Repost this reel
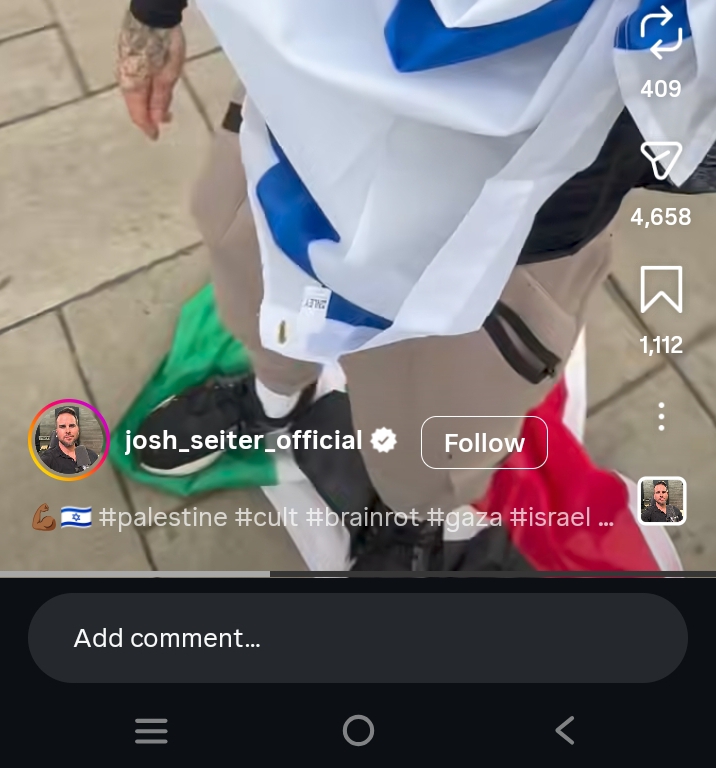This screenshot has height=768, width=716. click(x=661, y=32)
